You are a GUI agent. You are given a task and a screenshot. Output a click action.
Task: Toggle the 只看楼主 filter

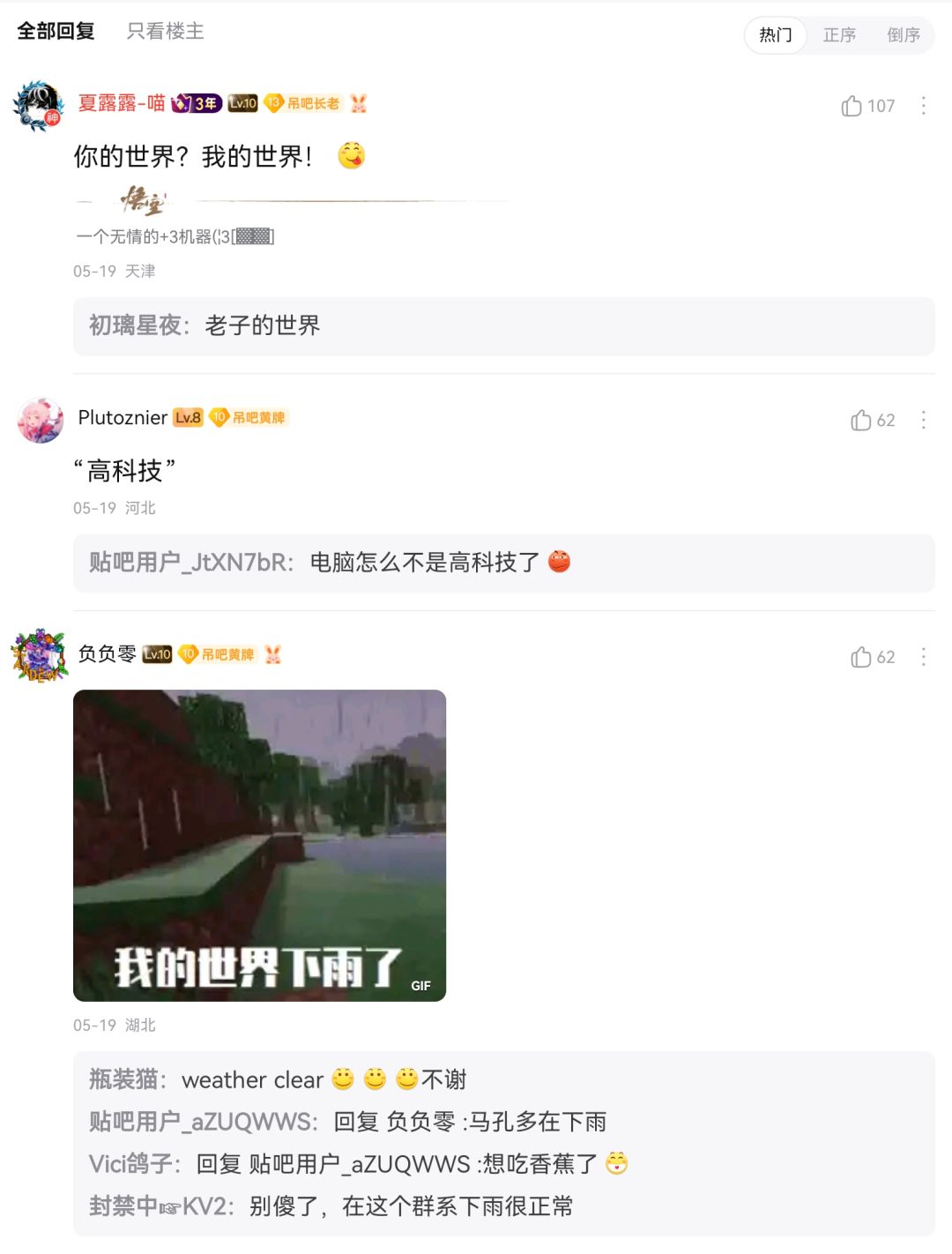point(164,31)
